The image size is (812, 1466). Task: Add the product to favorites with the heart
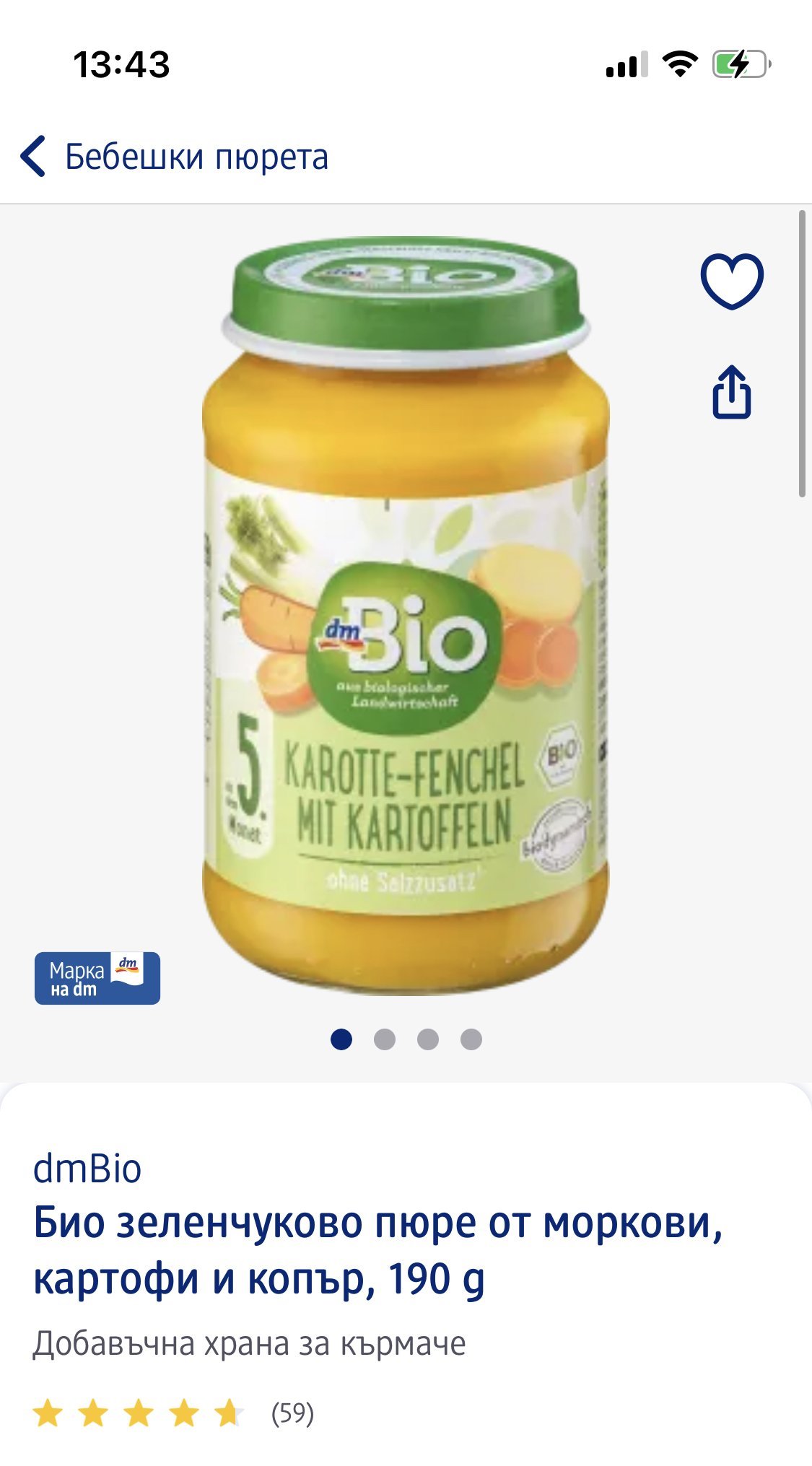(x=731, y=281)
